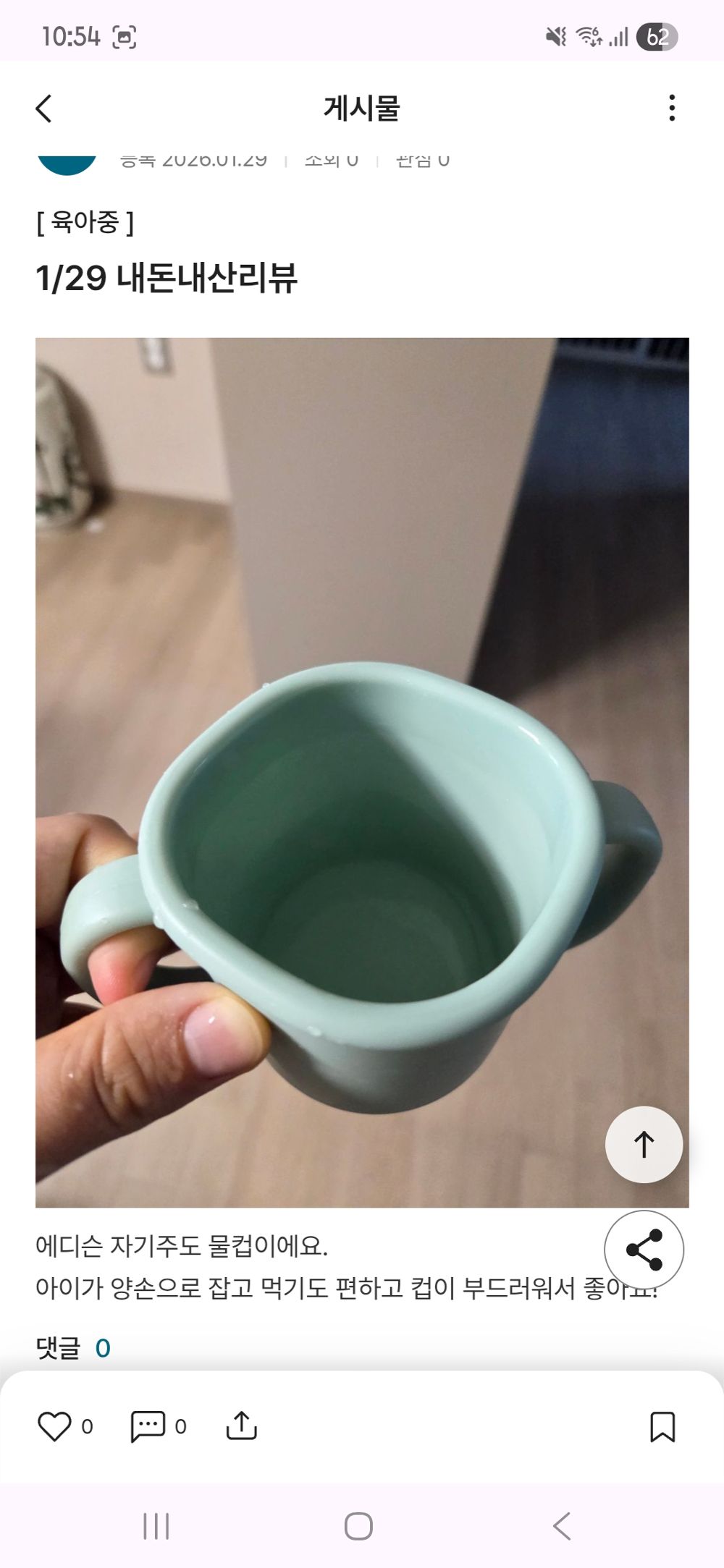Tap the round floating share button
This screenshot has height=1568, width=724.
(x=644, y=1249)
